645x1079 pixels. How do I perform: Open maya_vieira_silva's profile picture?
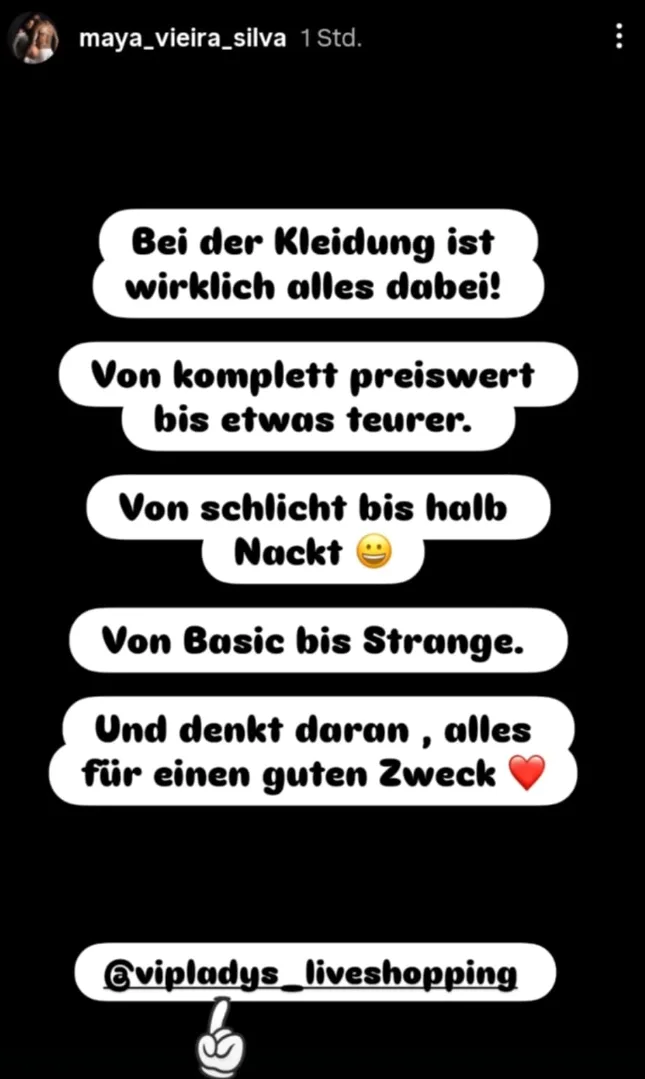(x=33, y=38)
